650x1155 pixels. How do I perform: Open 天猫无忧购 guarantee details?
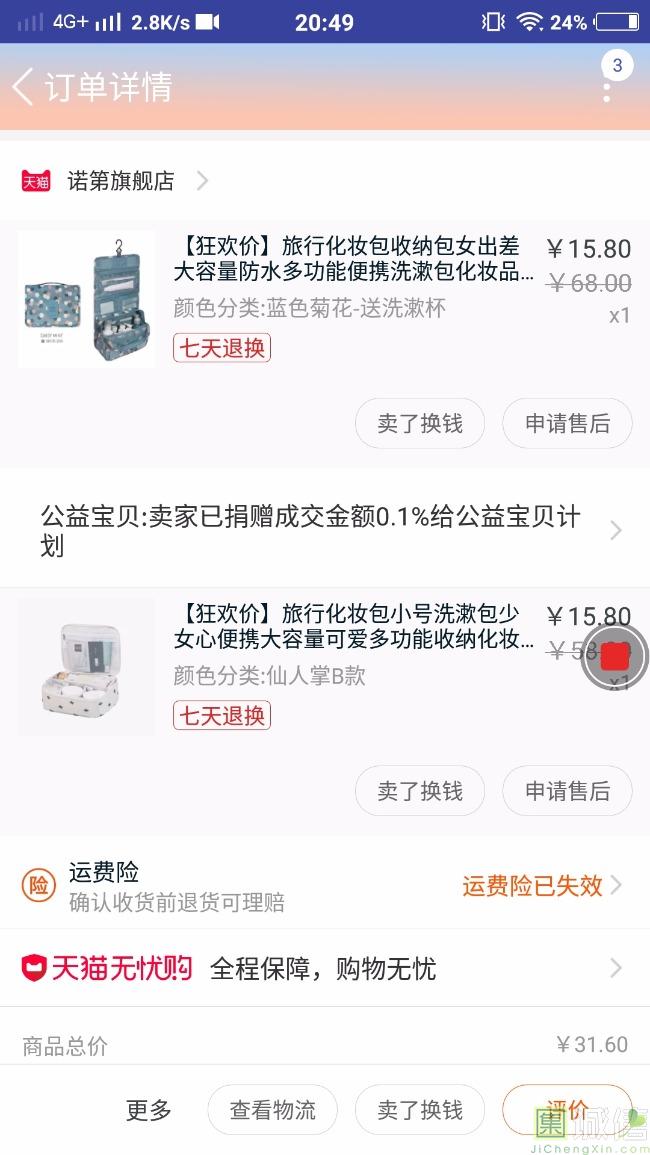(x=325, y=968)
